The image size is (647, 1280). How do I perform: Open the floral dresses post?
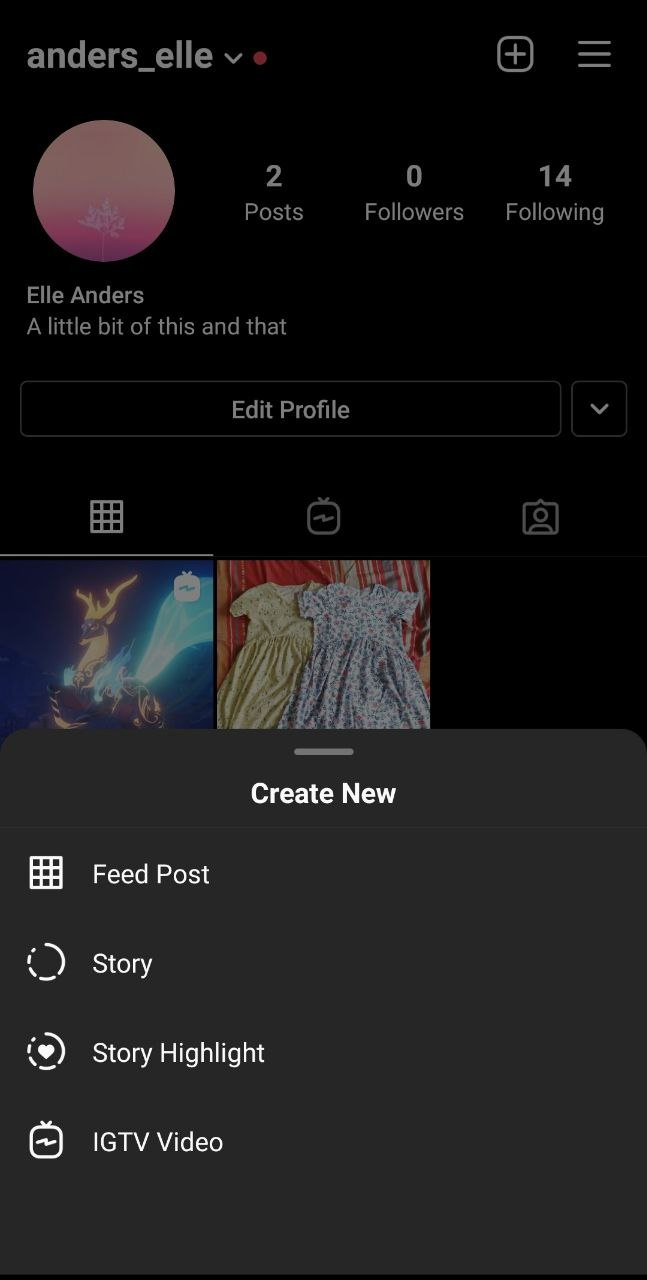click(323, 644)
